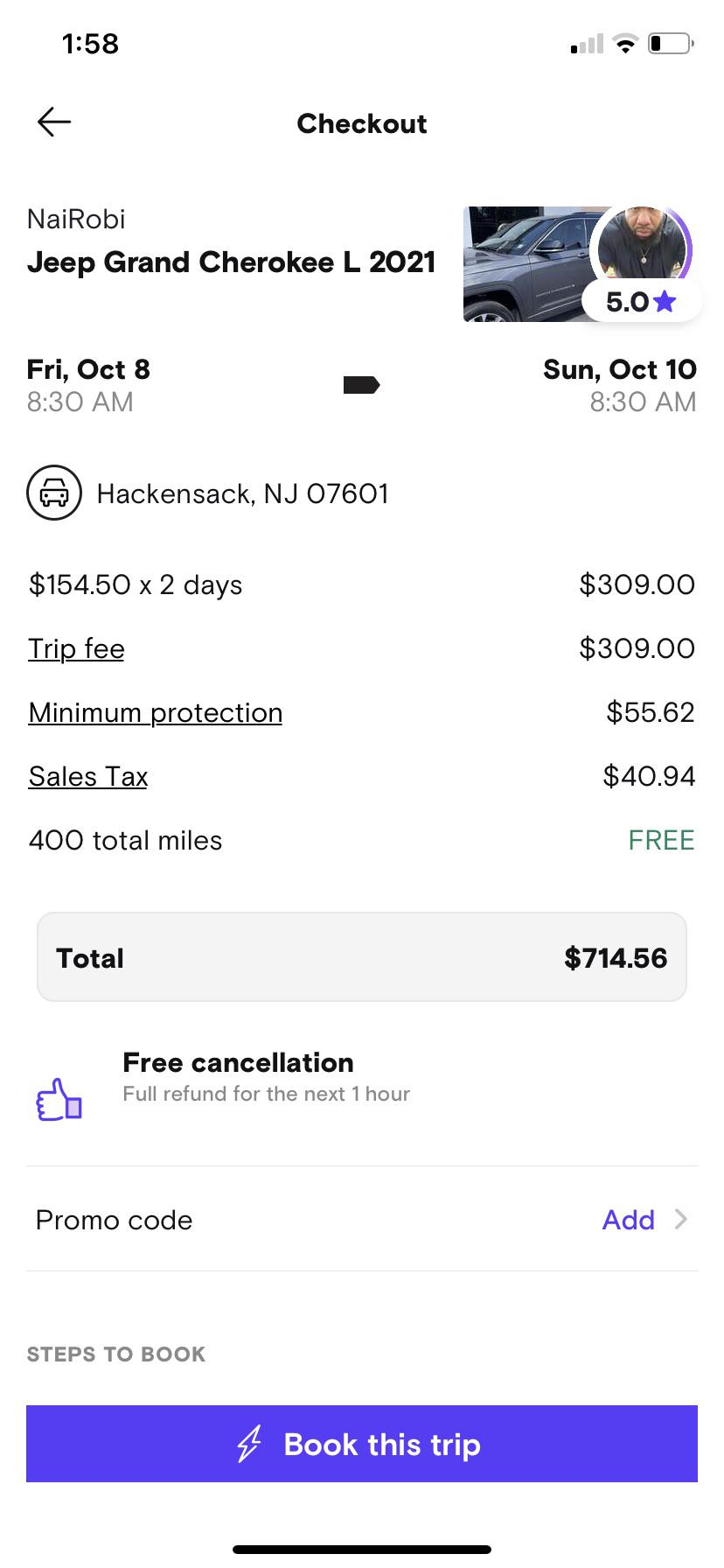Click the back arrow on the Checkout screen
This screenshot has width=724, height=1568.
click(53, 122)
